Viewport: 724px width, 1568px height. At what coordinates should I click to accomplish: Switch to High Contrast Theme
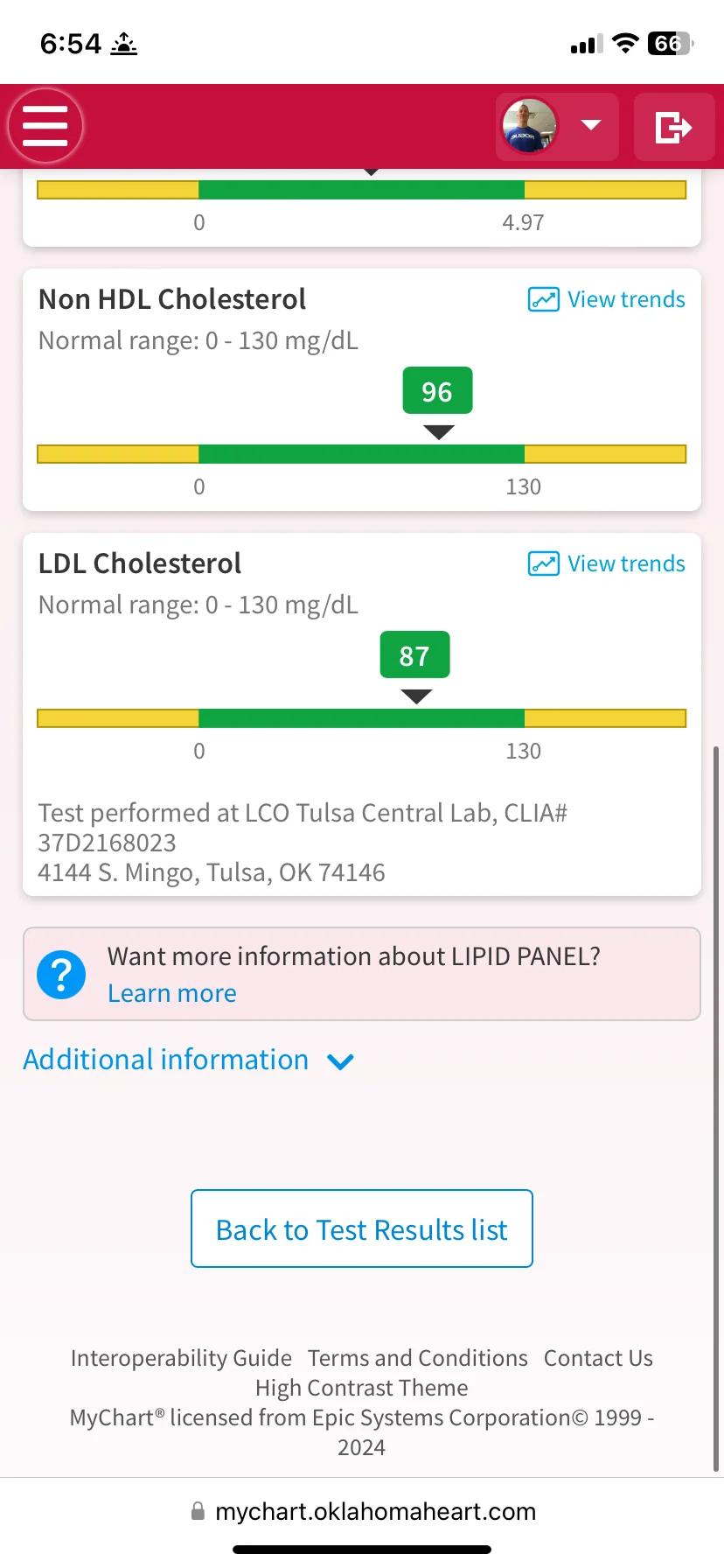(x=362, y=1388)
